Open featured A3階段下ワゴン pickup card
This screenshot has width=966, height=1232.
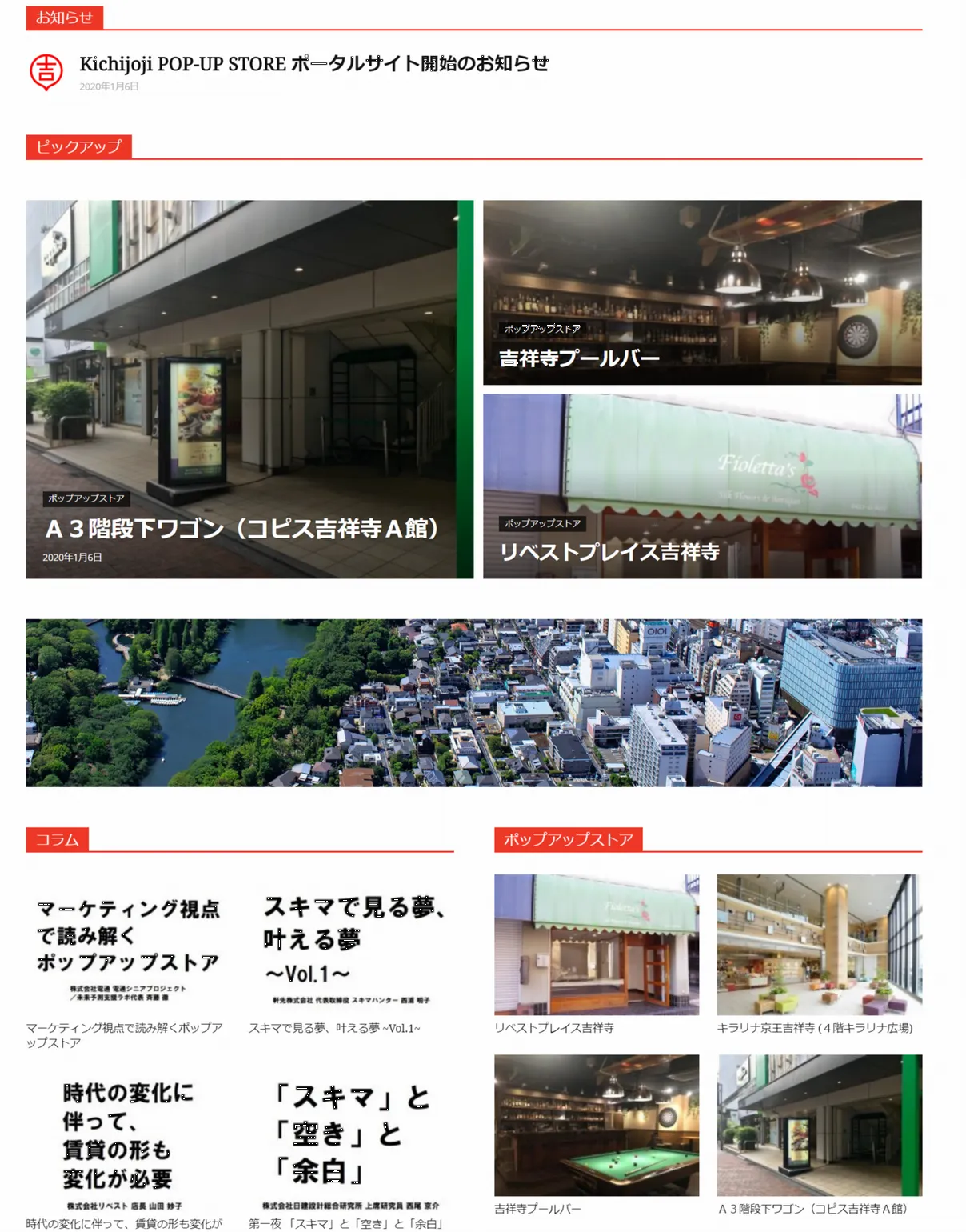coord(242,529)
